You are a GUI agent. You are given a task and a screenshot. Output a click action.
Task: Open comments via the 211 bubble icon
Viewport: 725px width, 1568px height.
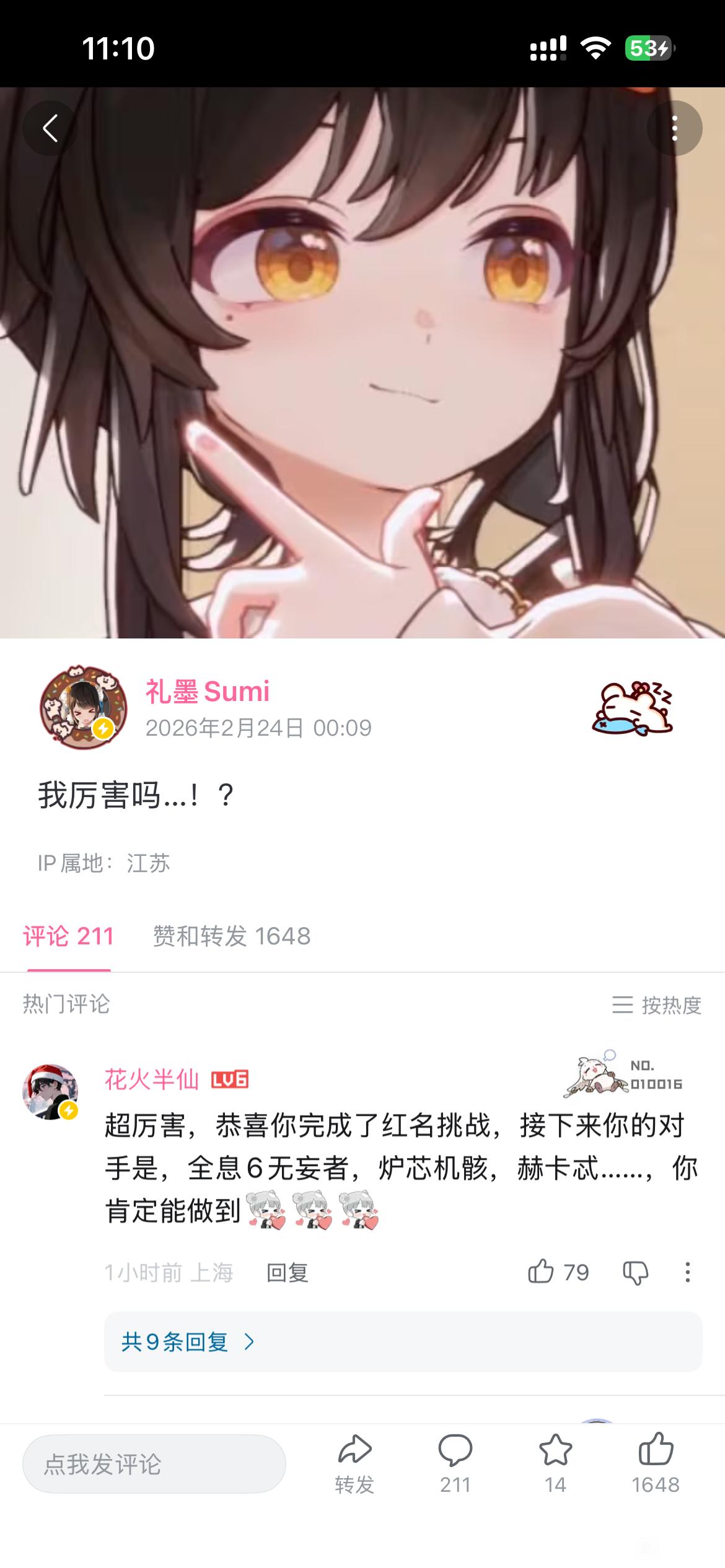click(x=455, y=1463)
